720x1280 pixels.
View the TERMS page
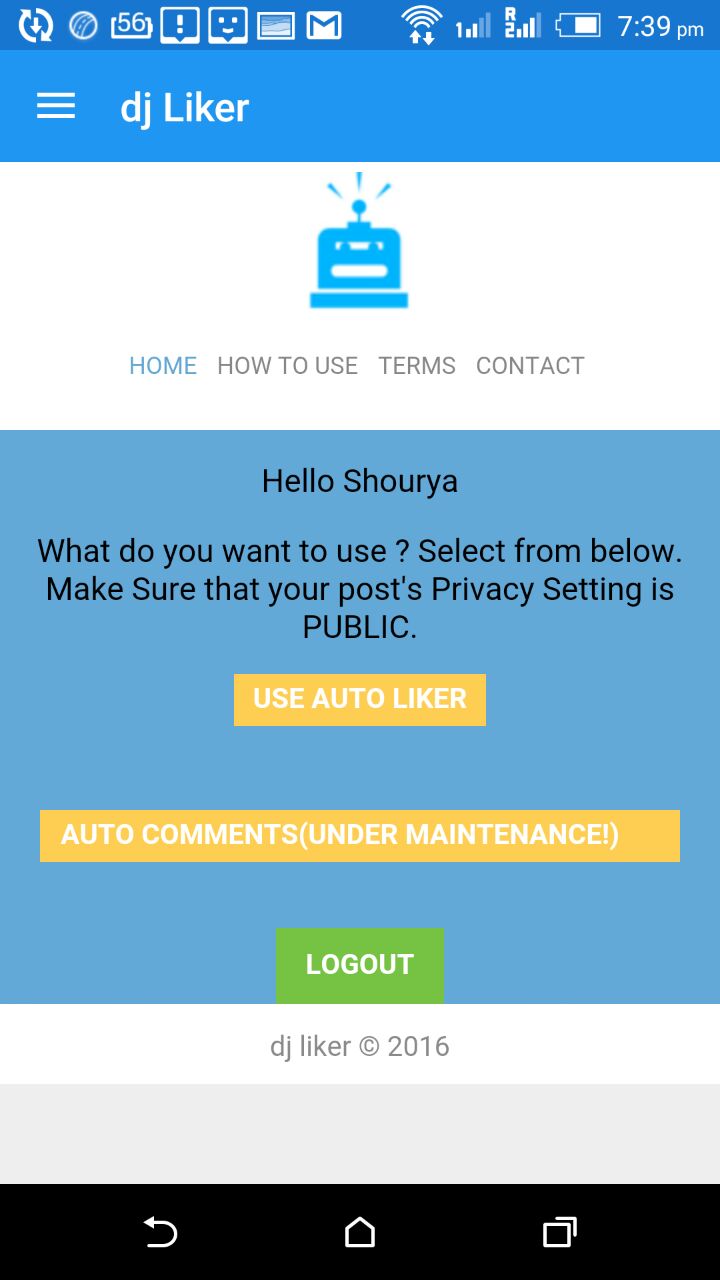417,366
